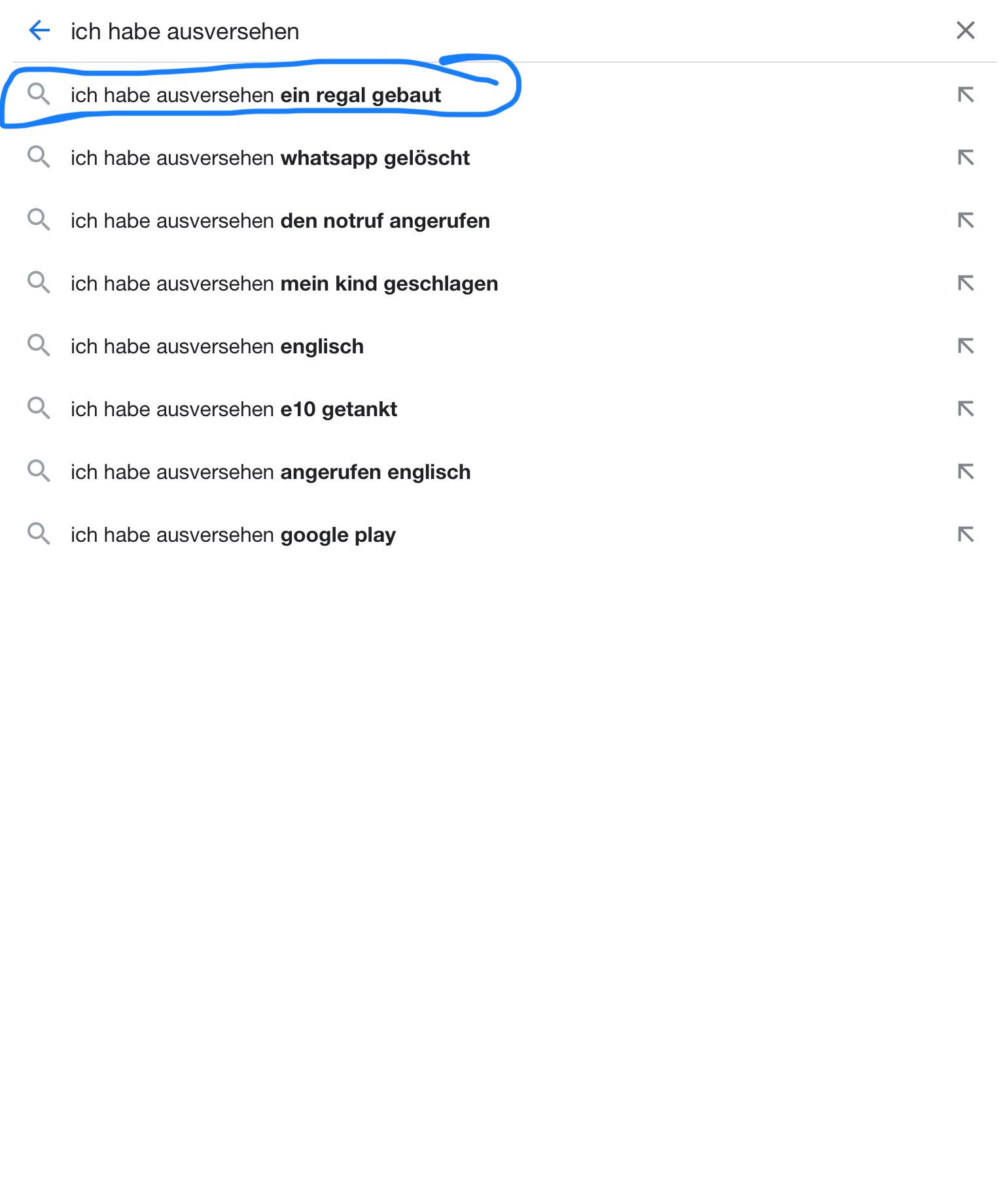This screenshot has width=1005, height=1204.
Task: Search for "mein kind geschlagen" suggestion
Action: tap(284, 284)
